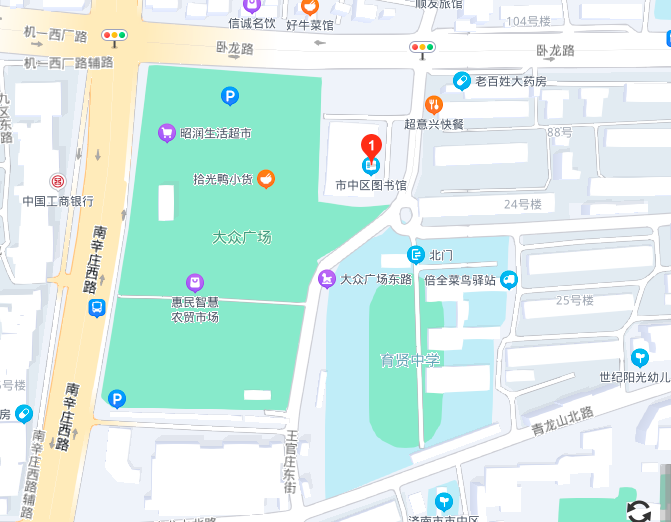
Task: Open the 好牛菜馆 restaurant marker
Action: [309, 6]
